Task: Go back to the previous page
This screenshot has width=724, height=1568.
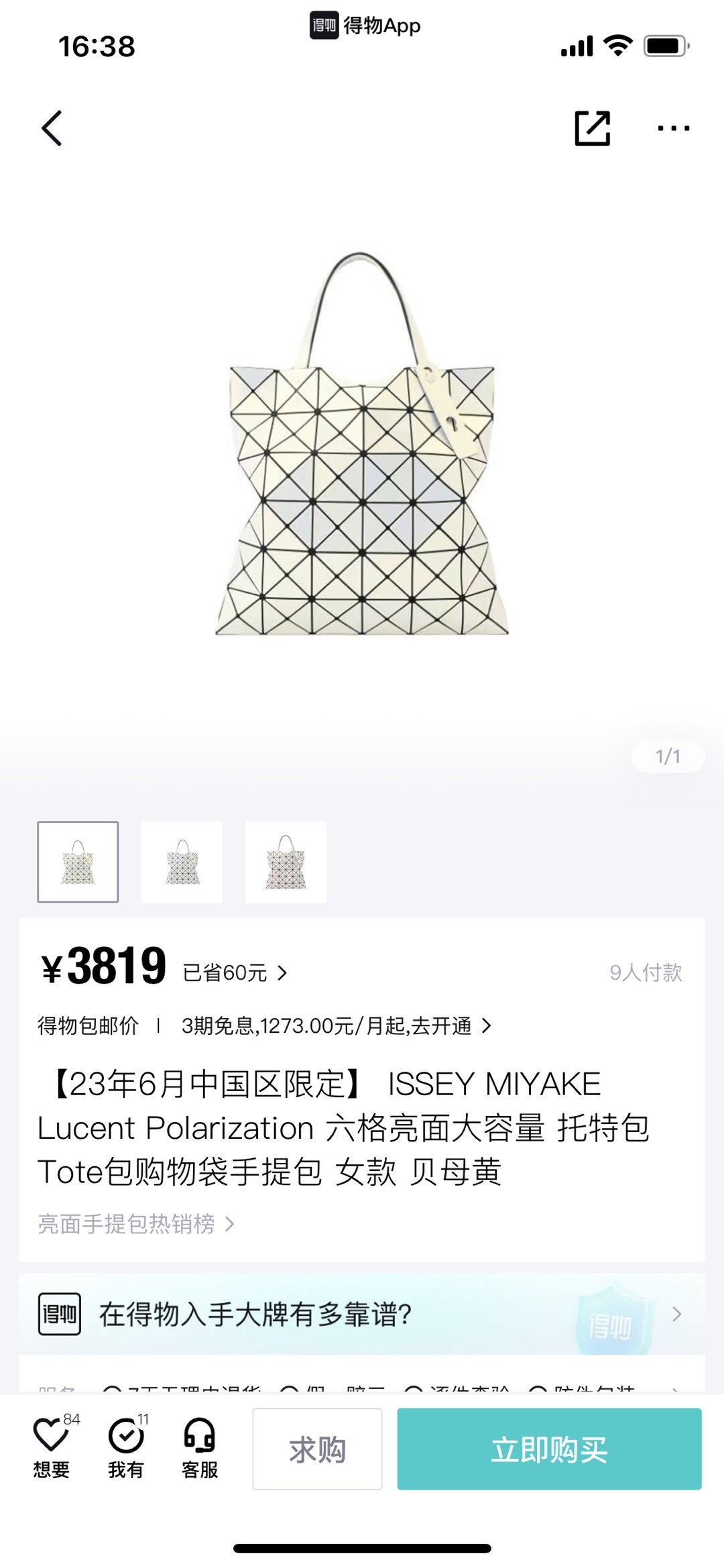Action: coord(52,128)
